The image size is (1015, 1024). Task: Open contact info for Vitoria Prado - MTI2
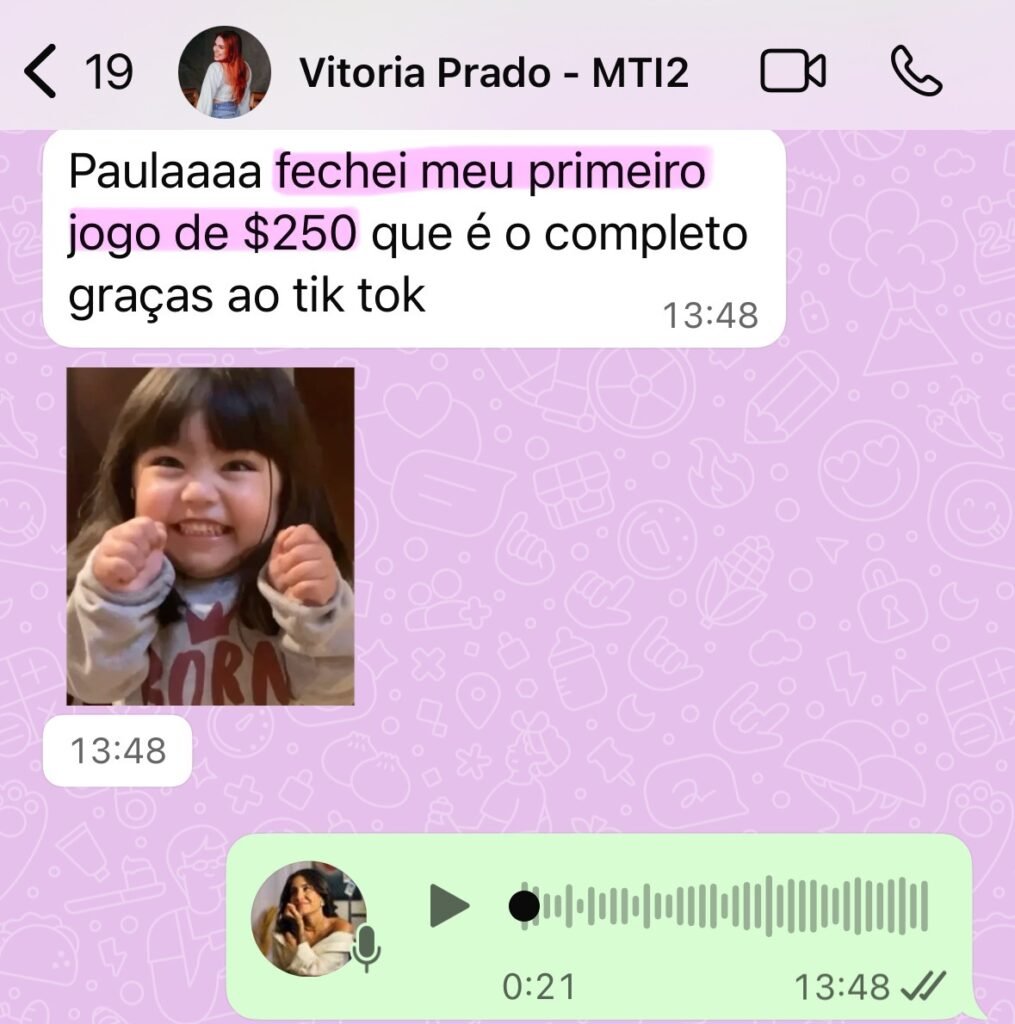[494, 74]
